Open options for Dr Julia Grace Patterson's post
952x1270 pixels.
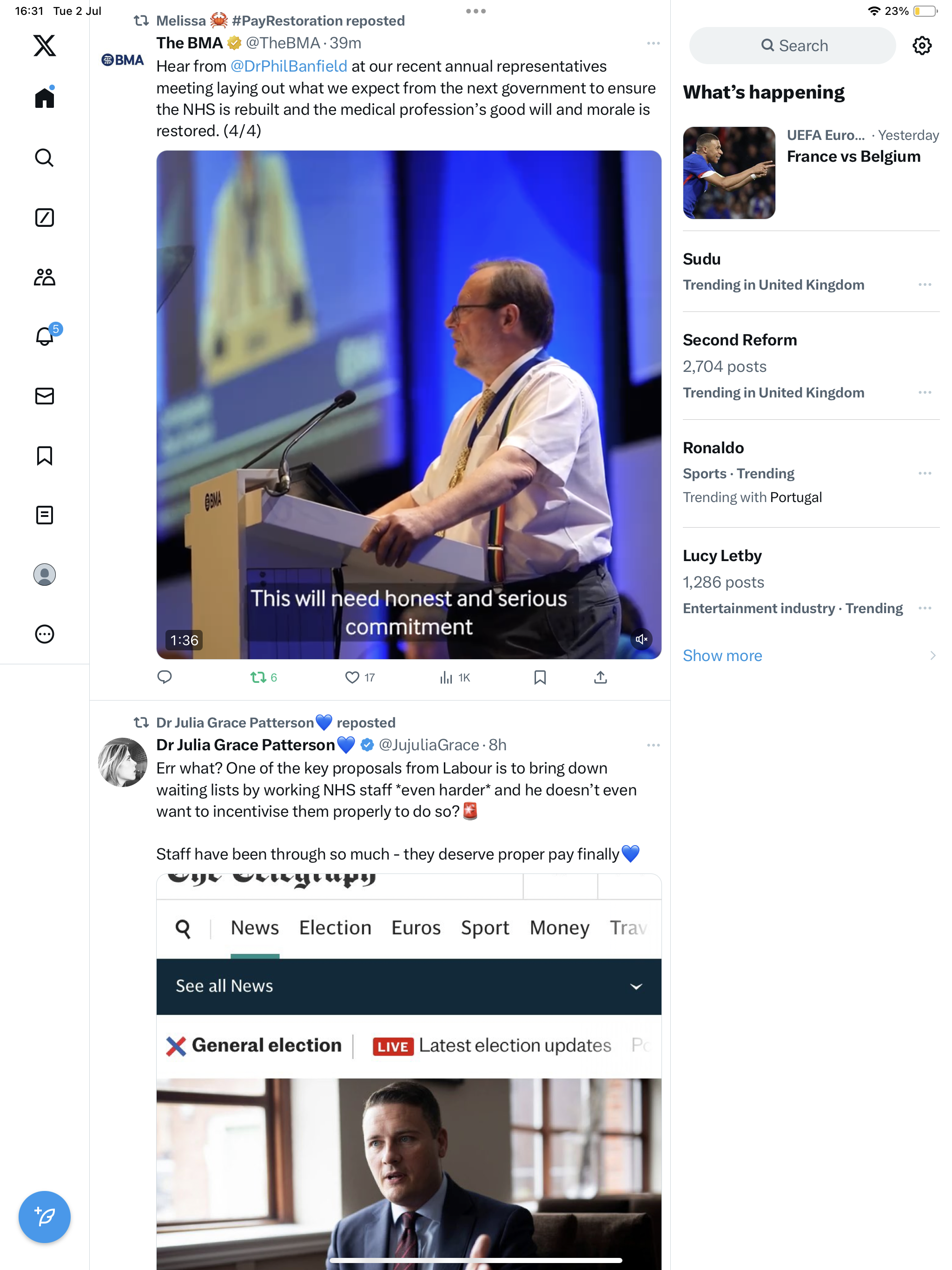pos(653,745)
